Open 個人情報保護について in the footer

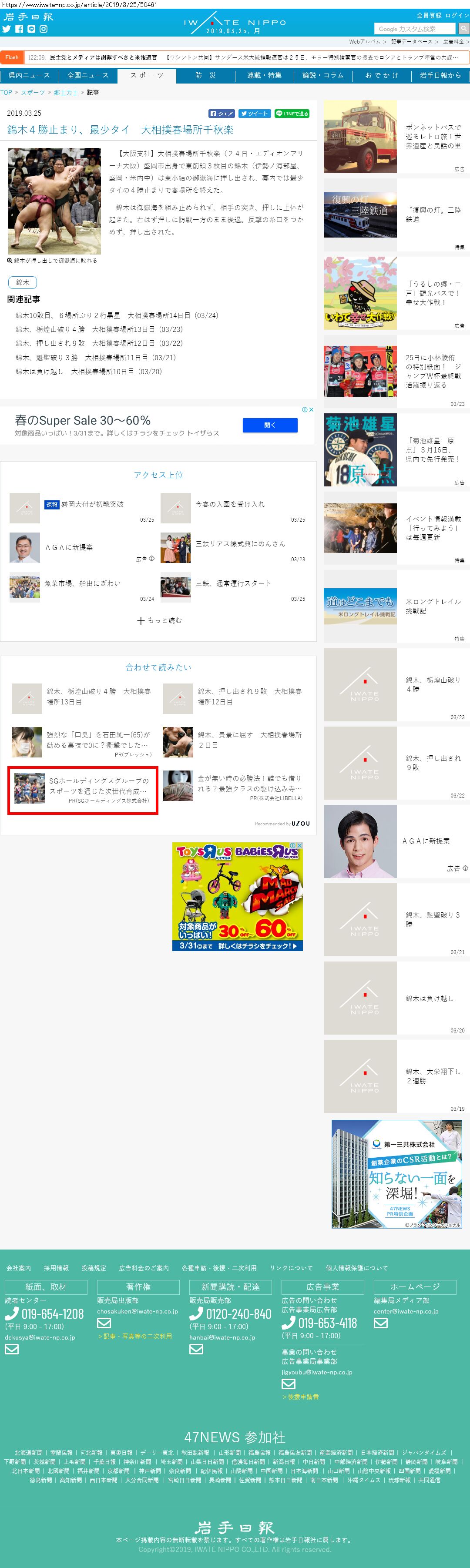(356, 1268)
